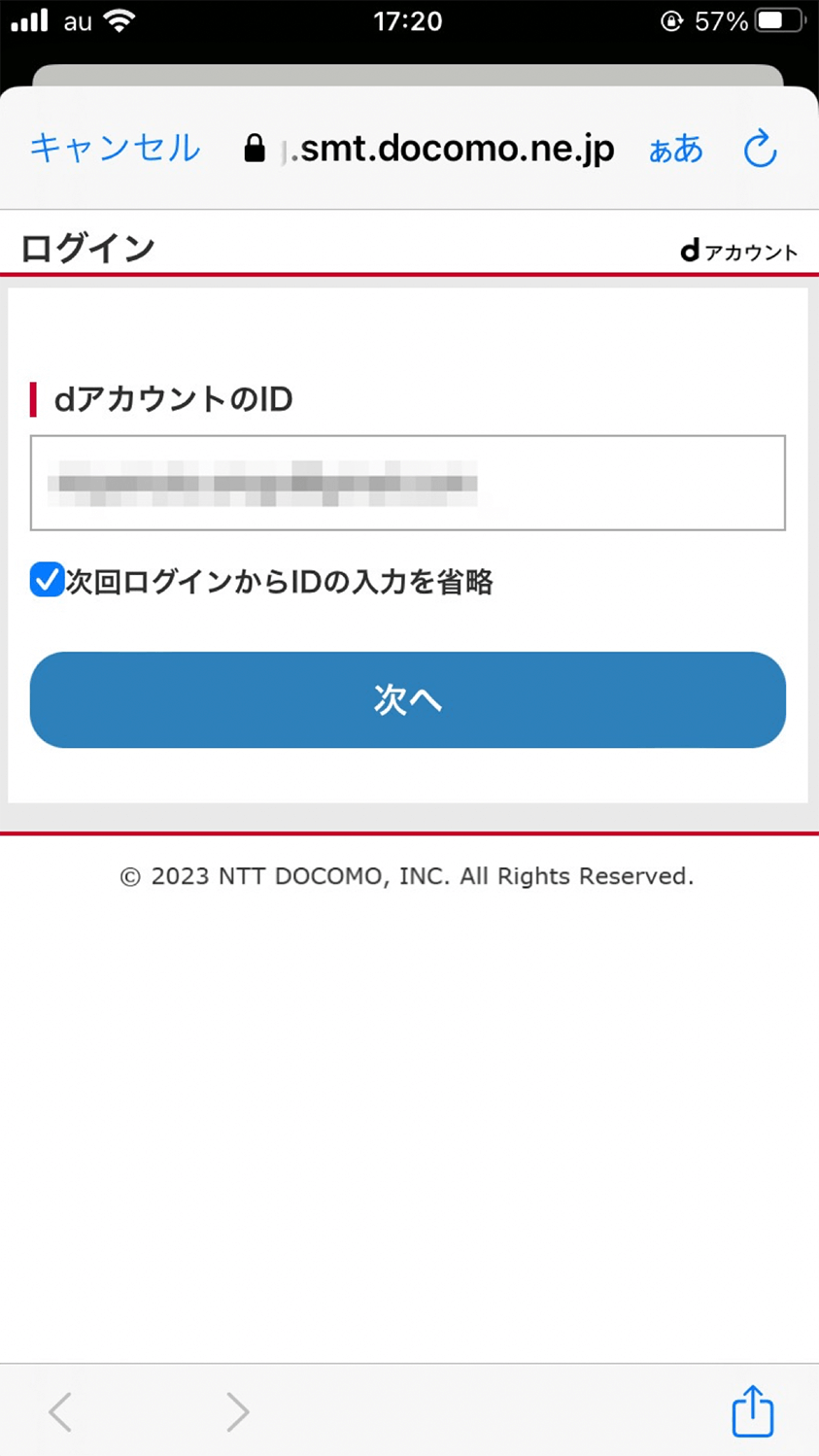Focus the dアカウントのID input field
This screenshot has width=819, height=1456.
[408, 483]
